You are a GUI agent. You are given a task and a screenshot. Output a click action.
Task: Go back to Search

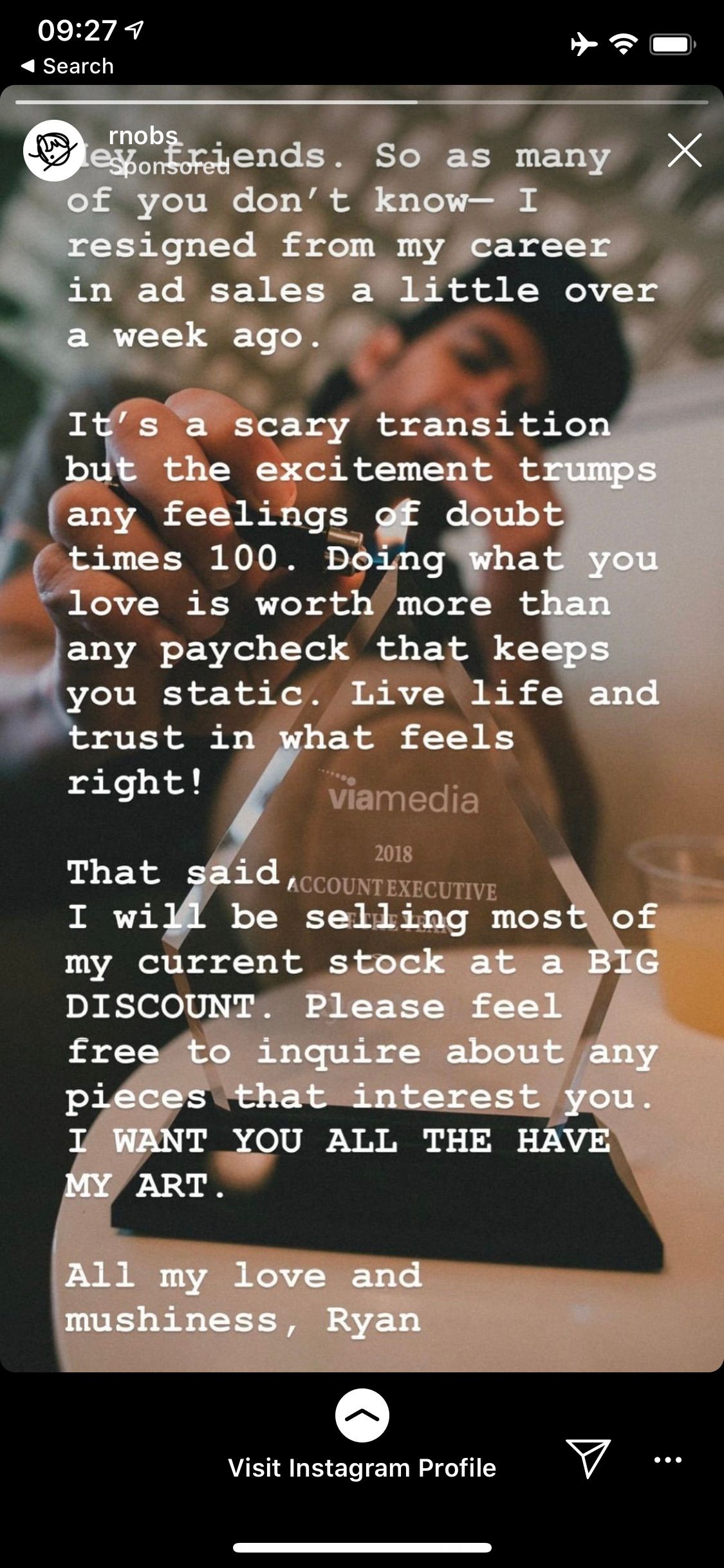pos(68,66)
